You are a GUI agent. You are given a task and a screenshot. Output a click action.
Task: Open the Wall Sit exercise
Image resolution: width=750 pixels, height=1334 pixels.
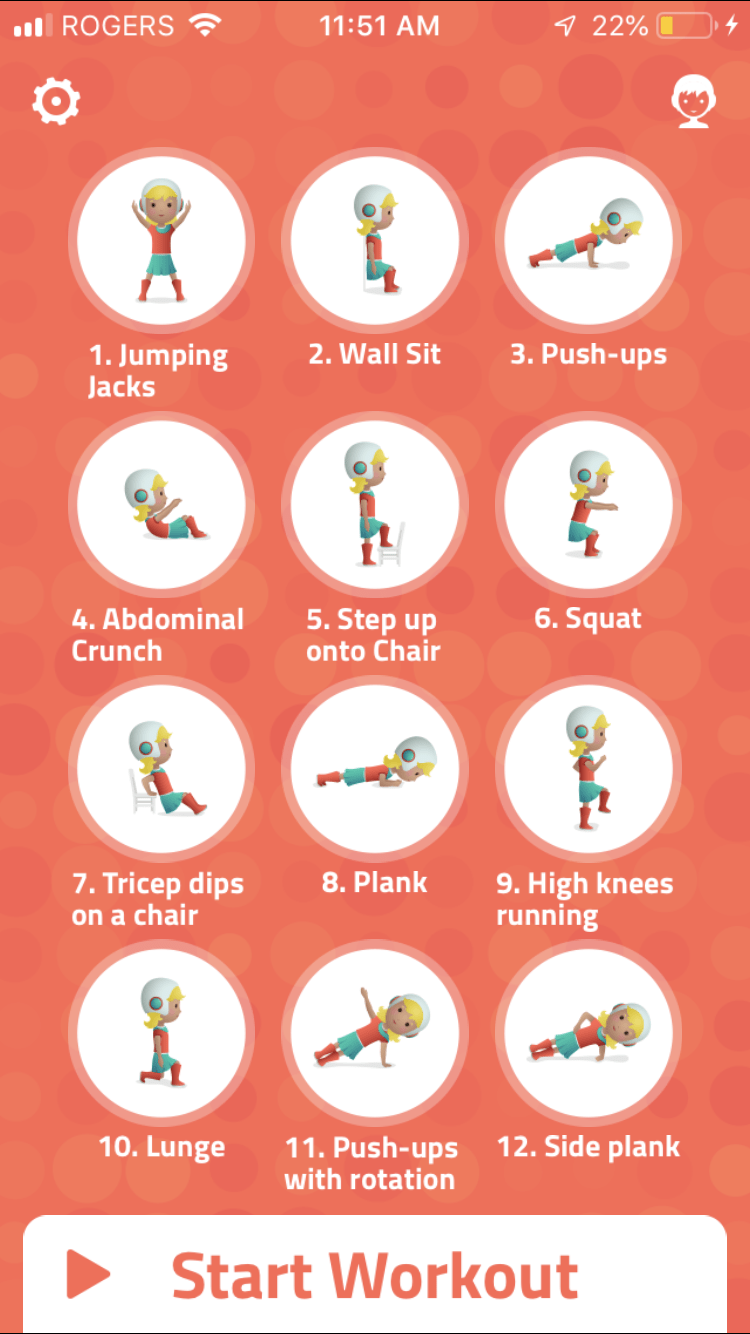(x=375, y=240)
